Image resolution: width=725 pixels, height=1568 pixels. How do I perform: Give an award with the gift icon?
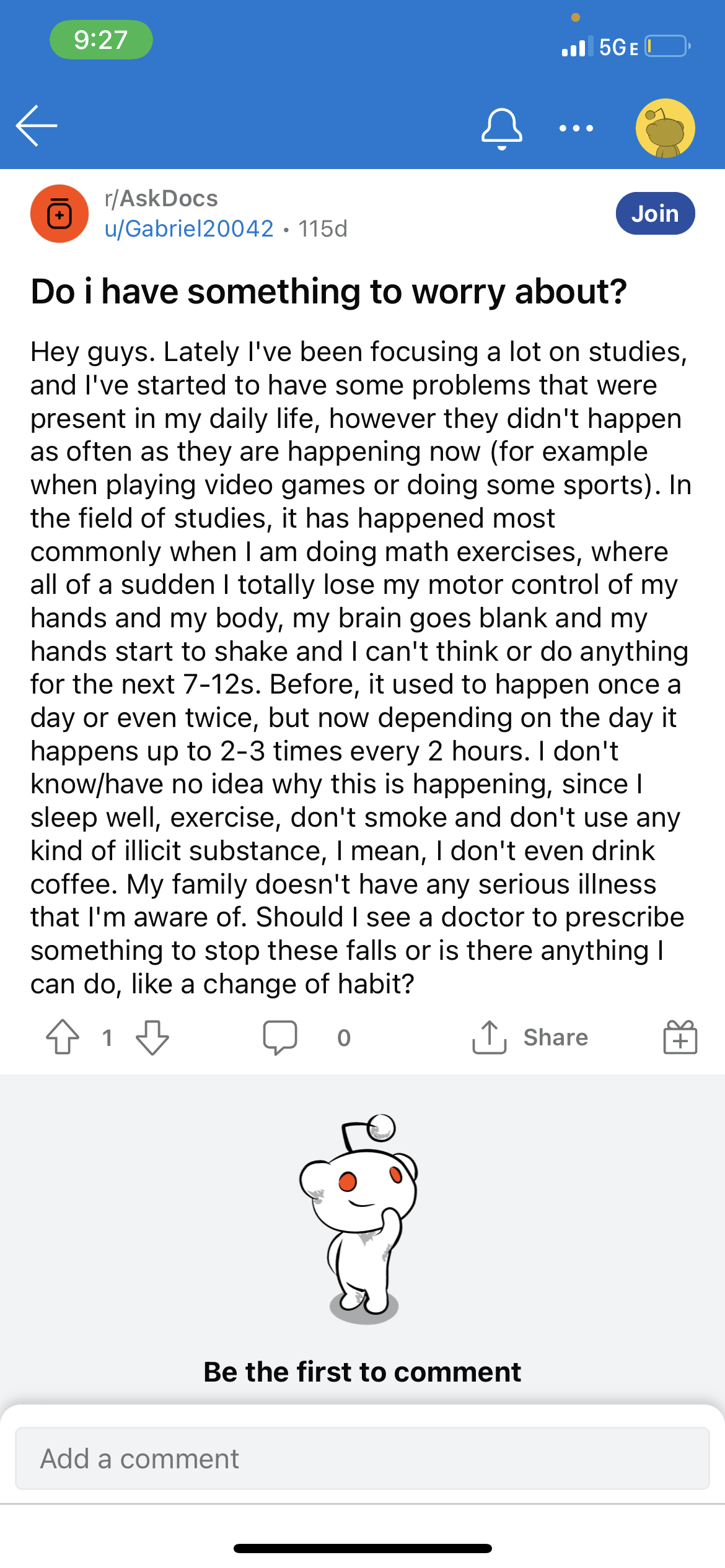680,1037
